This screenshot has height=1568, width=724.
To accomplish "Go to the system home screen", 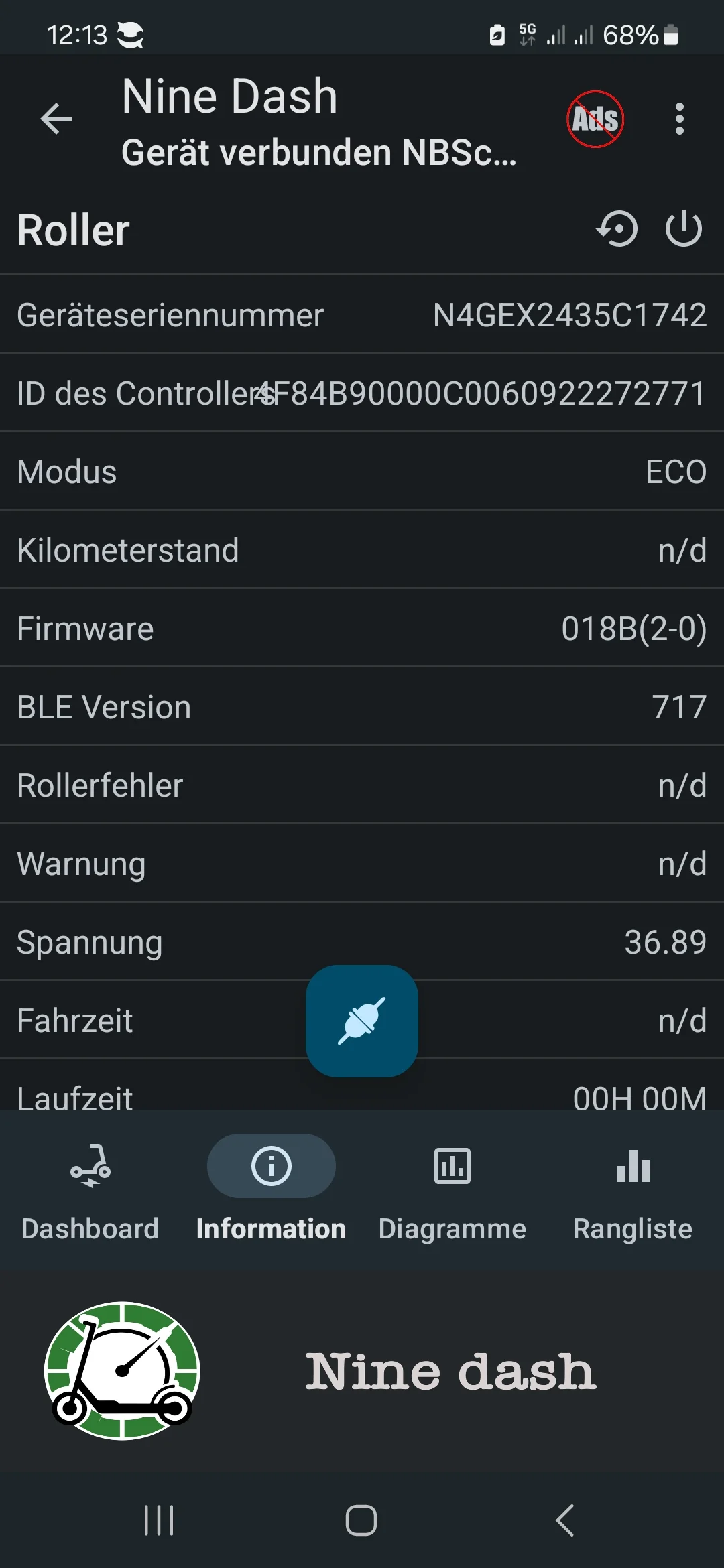I will point(361,1520).
